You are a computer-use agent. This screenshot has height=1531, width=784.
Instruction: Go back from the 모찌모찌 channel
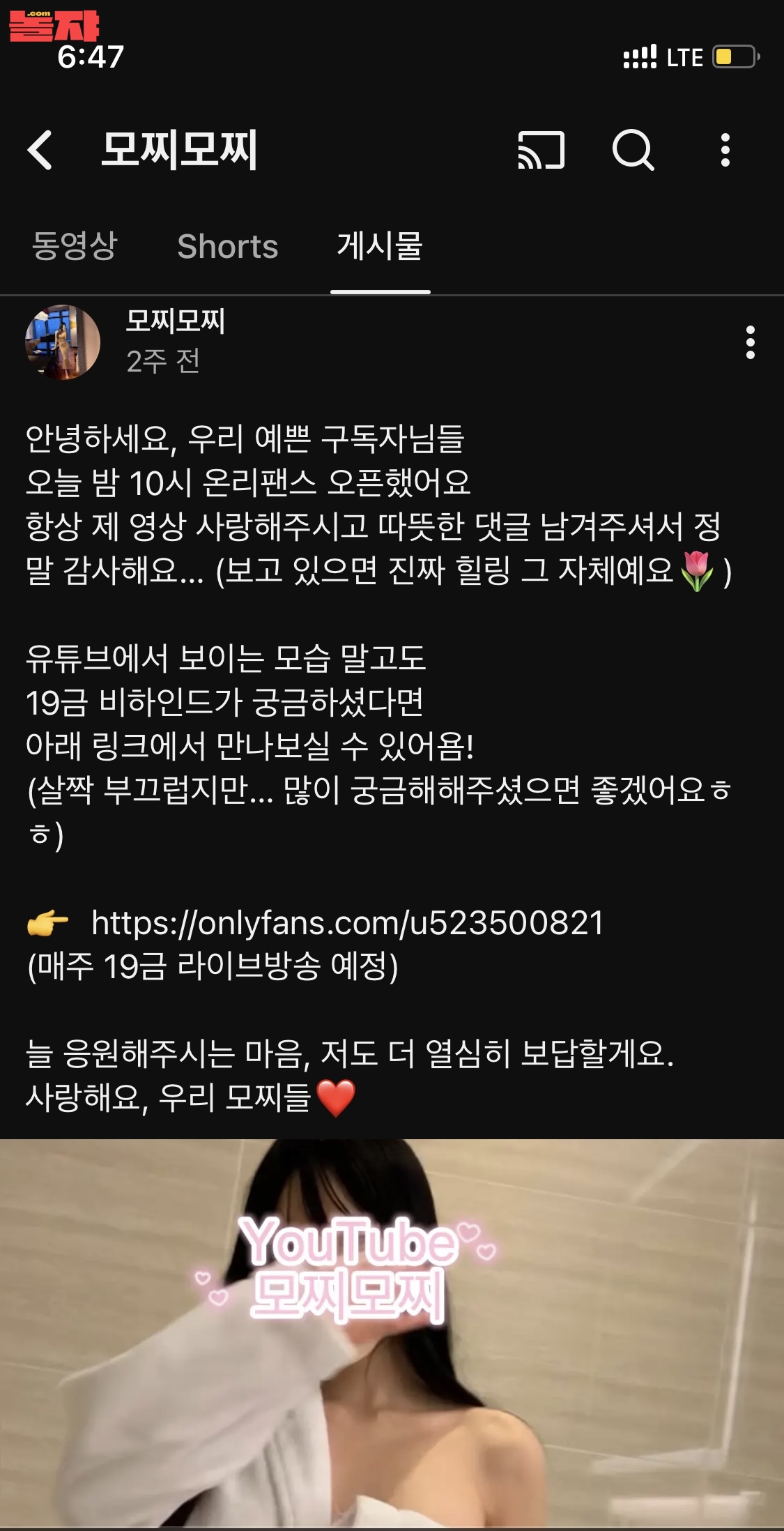pyautogui.click(x=40, y=150)
